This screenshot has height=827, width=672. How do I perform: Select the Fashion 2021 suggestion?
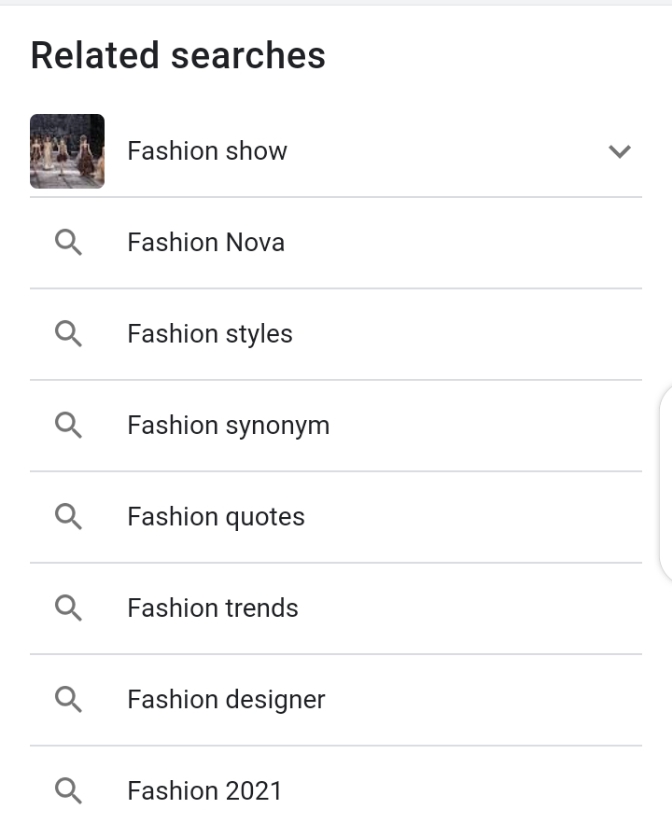pyautogui.click(x=205, y=791)
